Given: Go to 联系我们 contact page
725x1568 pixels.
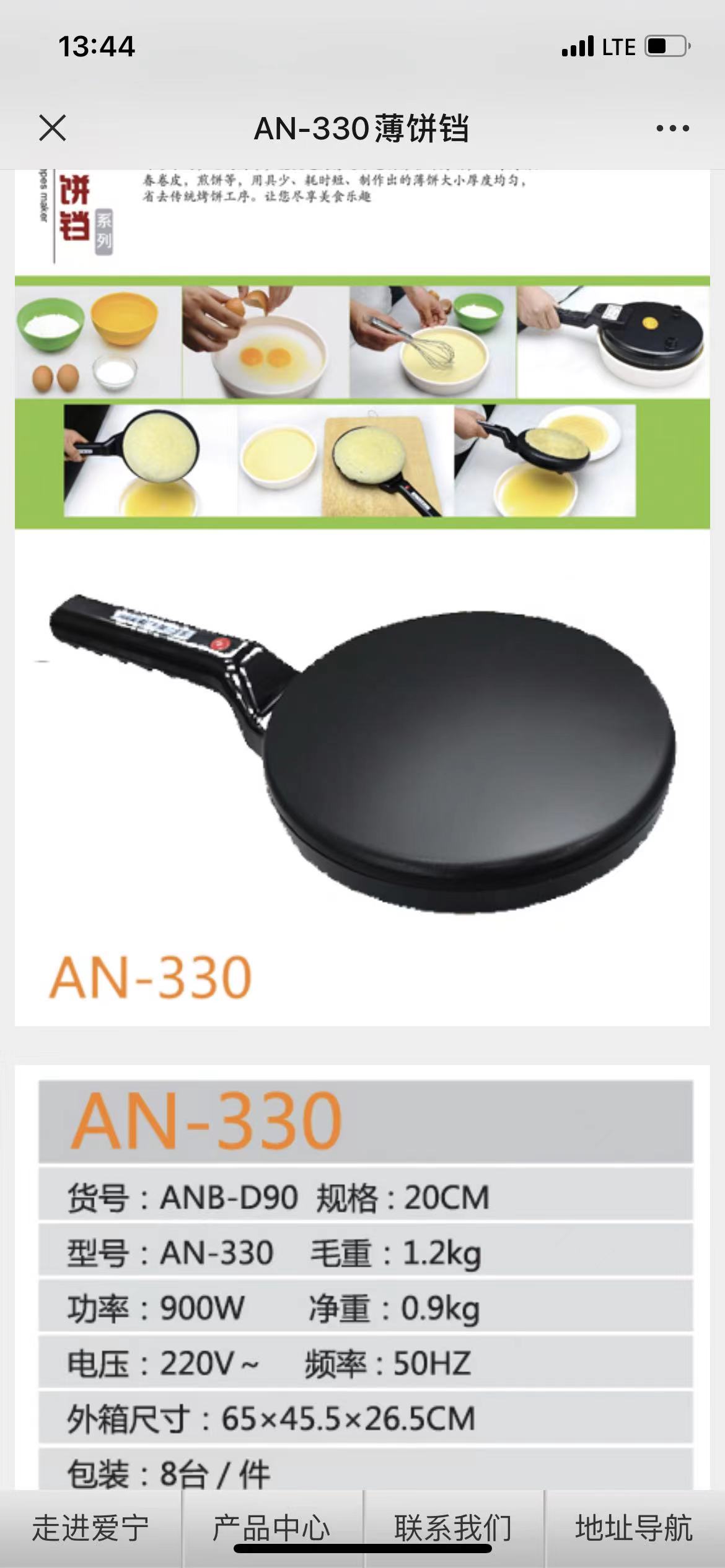Looking at the screenshot, I should coord(453,1527).
